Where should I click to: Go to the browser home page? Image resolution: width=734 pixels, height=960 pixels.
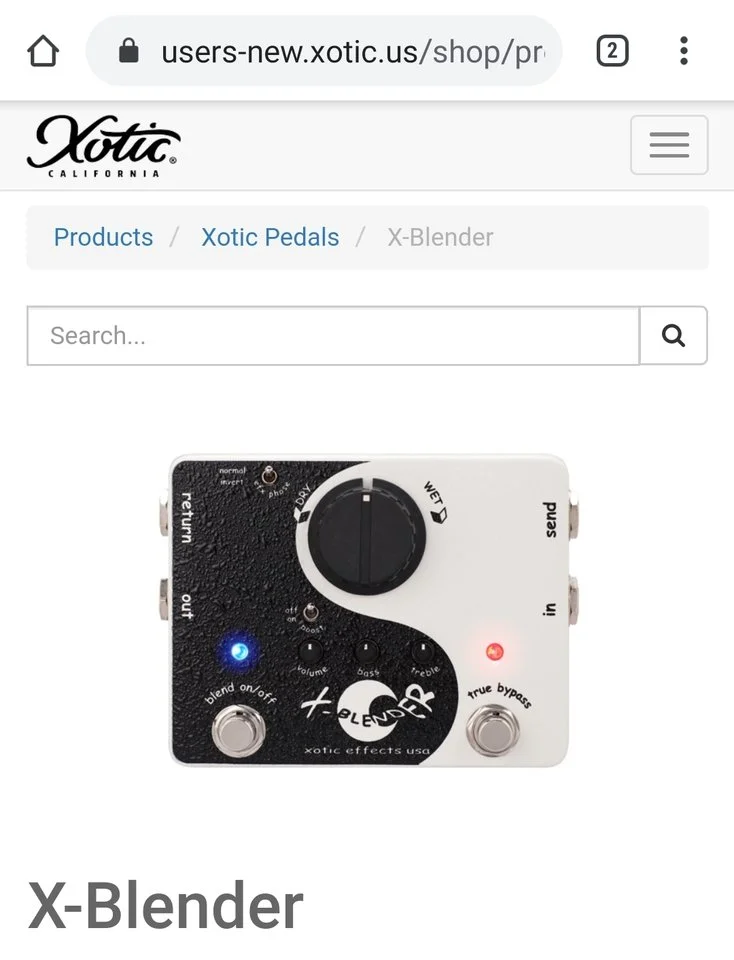coord(43,50)
